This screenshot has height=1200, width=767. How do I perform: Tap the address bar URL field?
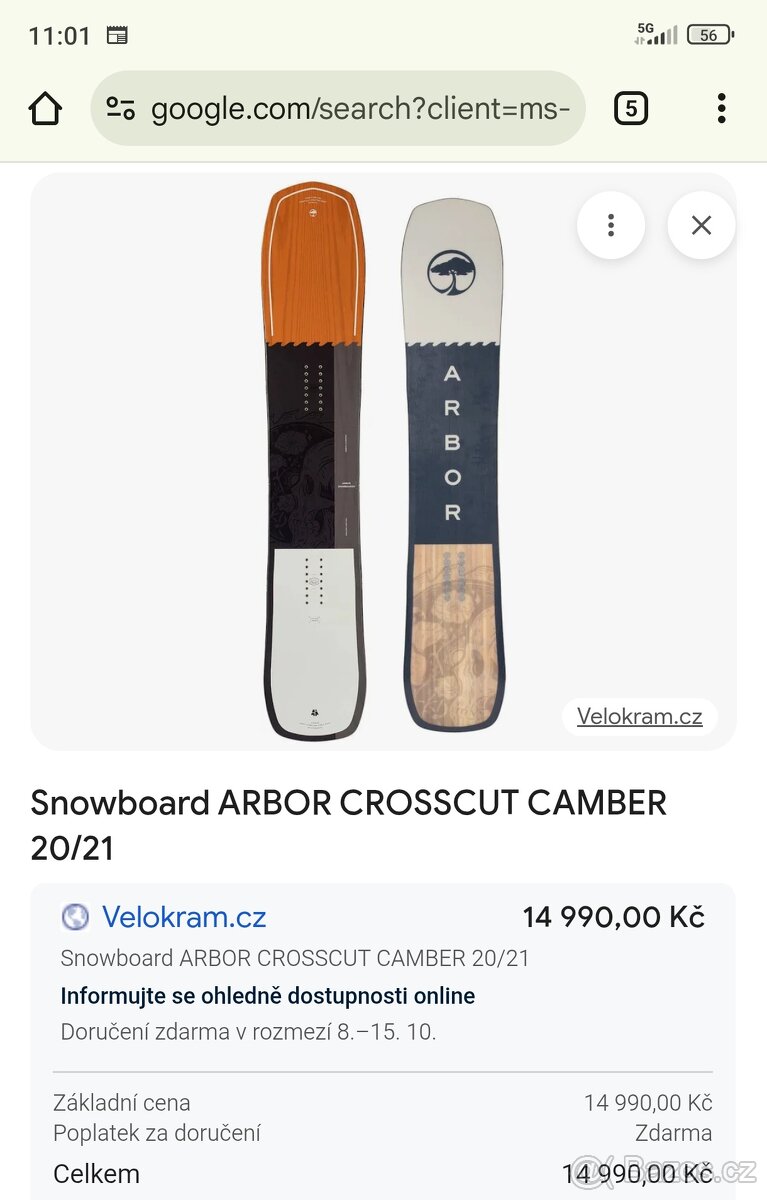(360, 108)
